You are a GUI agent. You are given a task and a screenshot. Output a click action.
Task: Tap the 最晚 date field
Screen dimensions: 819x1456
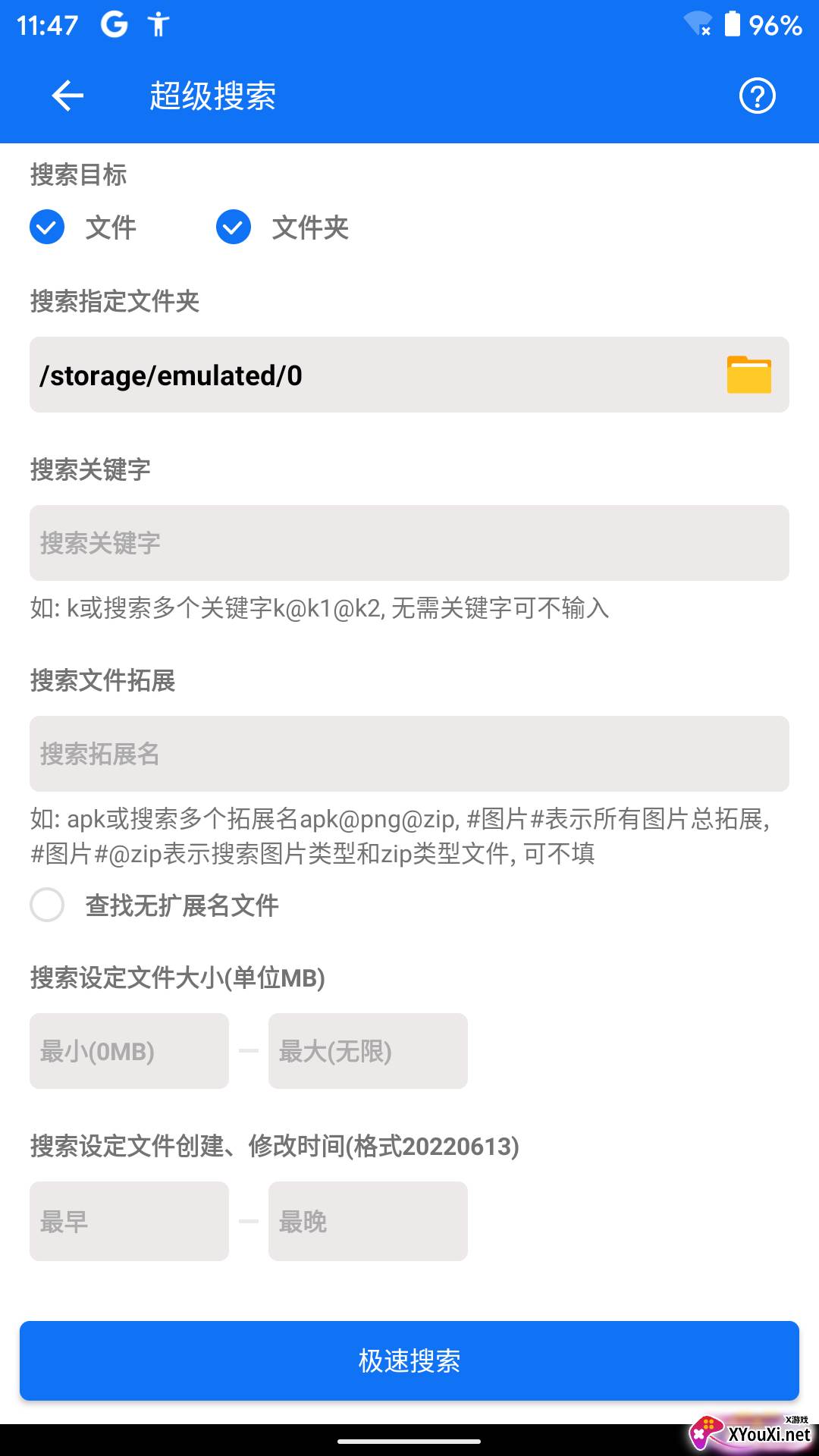click(368, 1221)
